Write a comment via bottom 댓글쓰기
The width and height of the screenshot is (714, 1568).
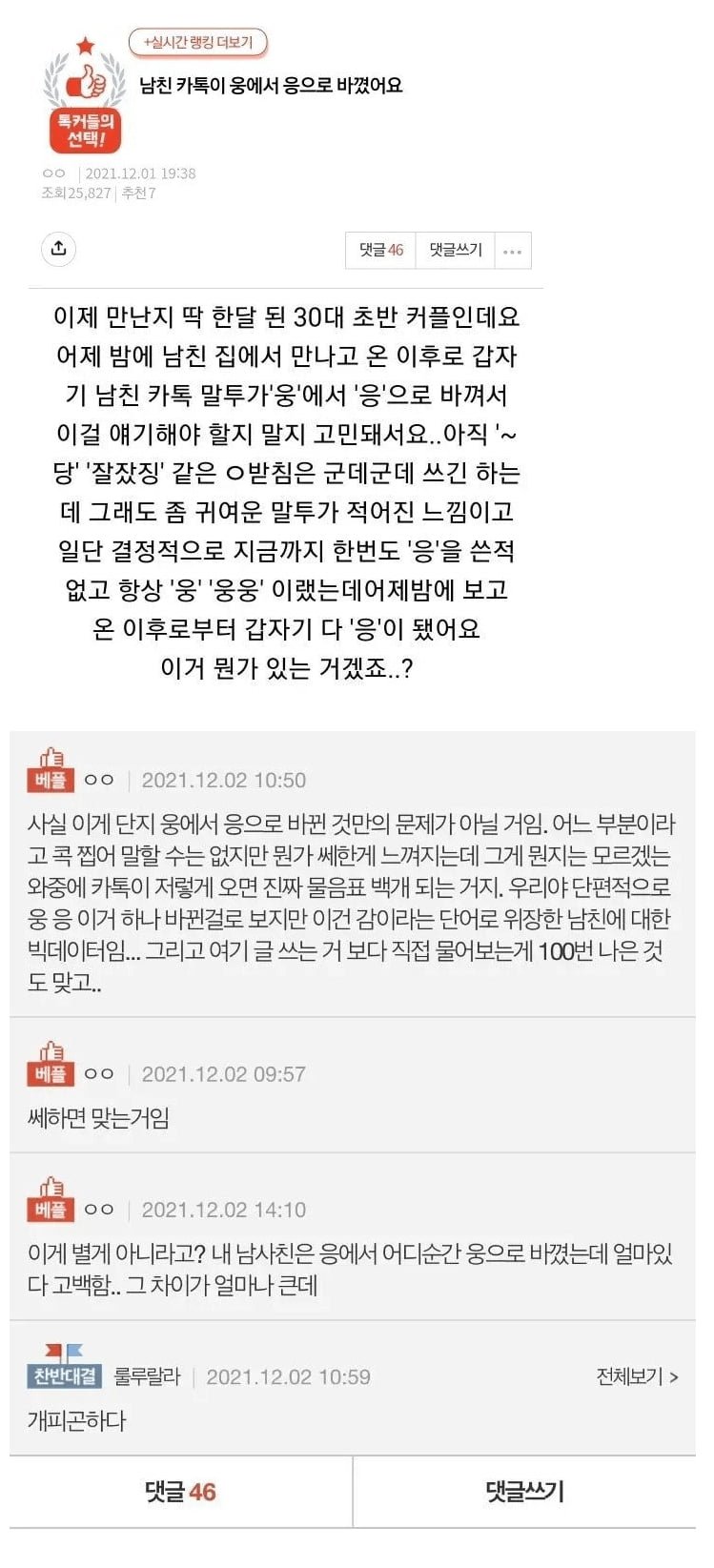tap(524, 1492)
